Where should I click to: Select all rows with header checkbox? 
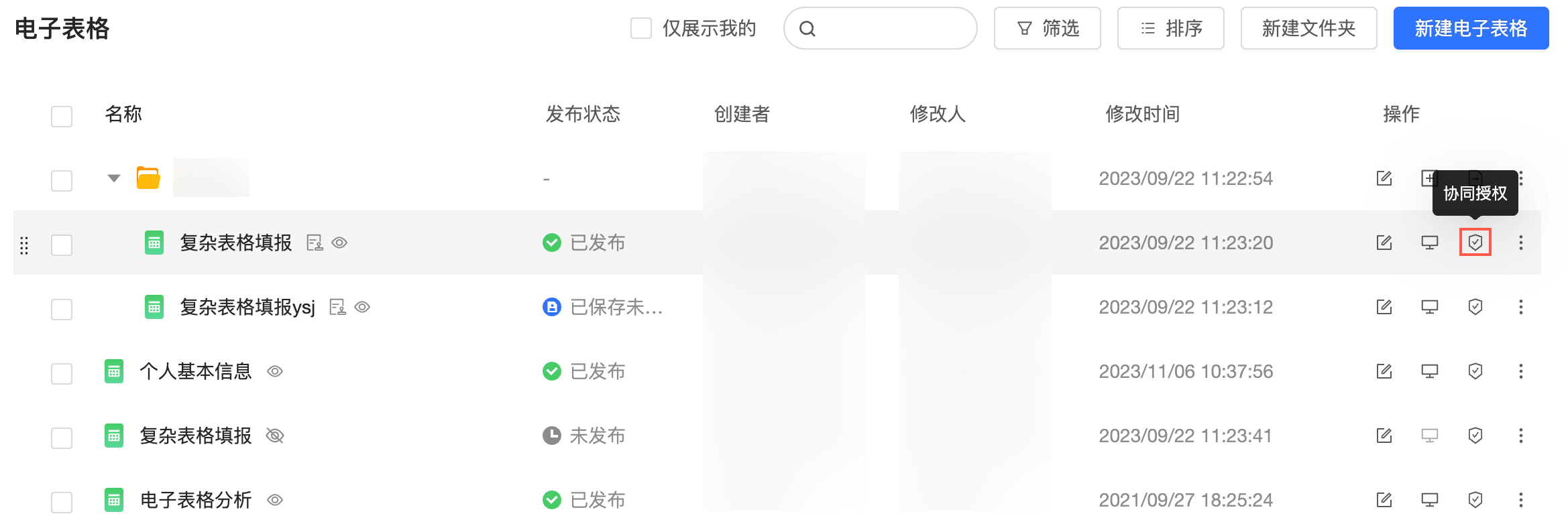(x=62, y=116)
